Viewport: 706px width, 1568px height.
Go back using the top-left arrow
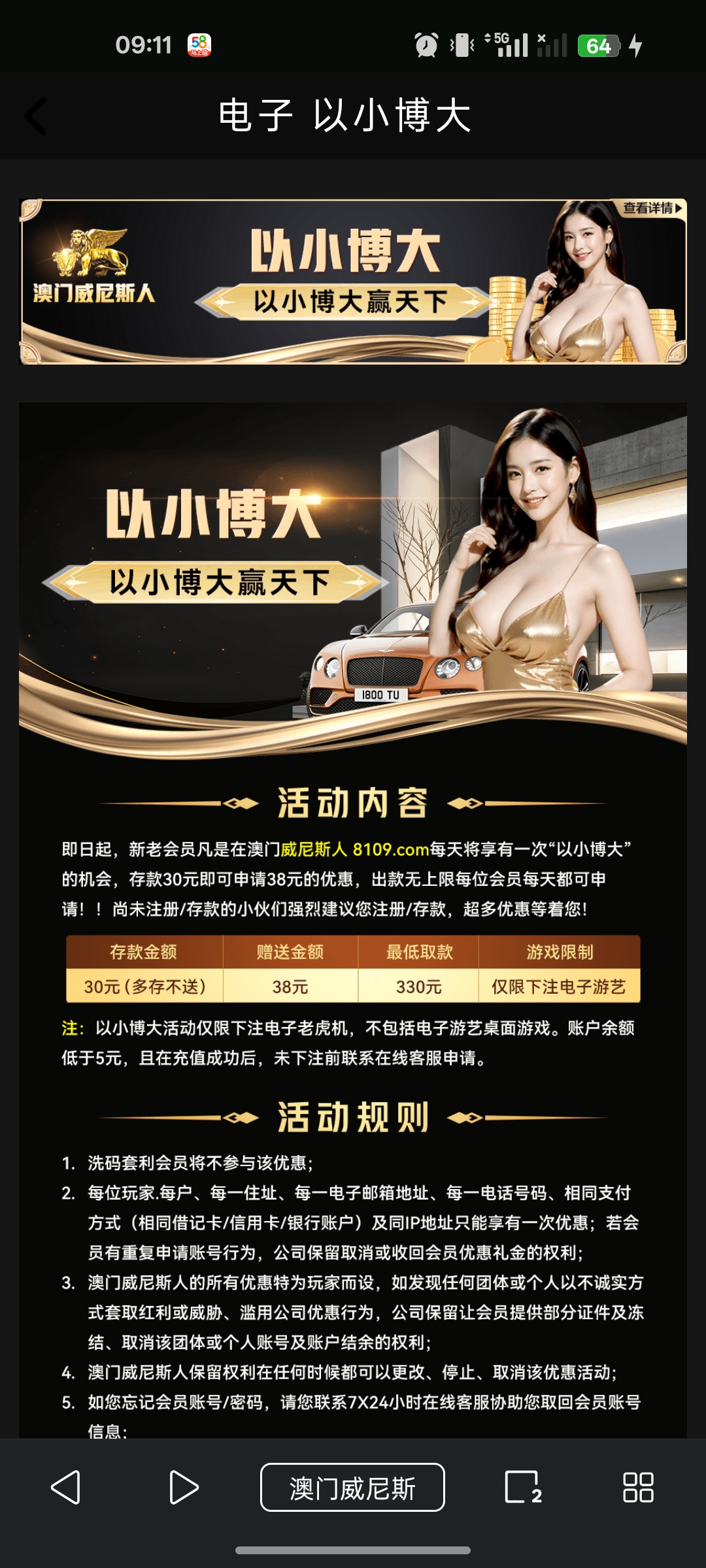(x=36, y=116)
